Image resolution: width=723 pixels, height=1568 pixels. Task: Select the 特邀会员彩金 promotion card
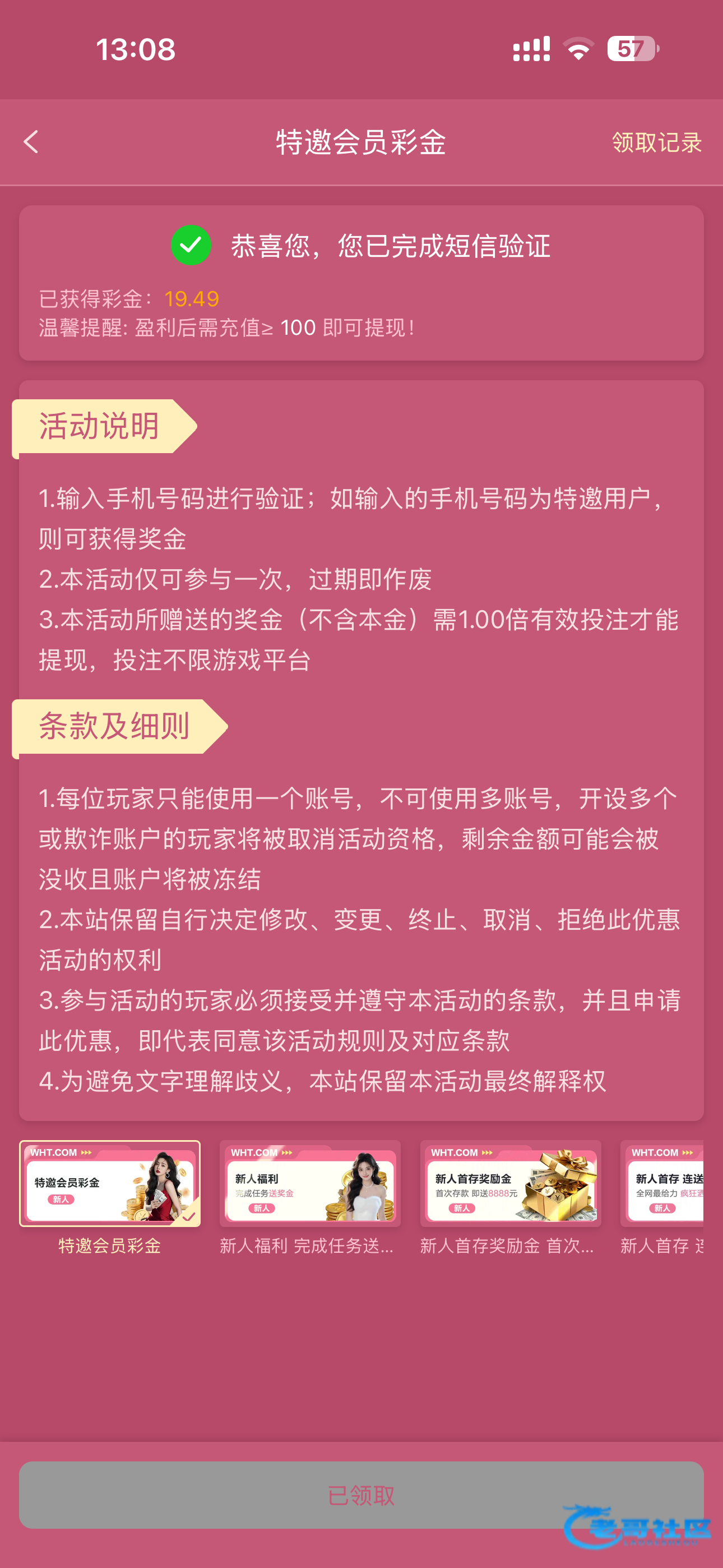[x=109, y=1183]
